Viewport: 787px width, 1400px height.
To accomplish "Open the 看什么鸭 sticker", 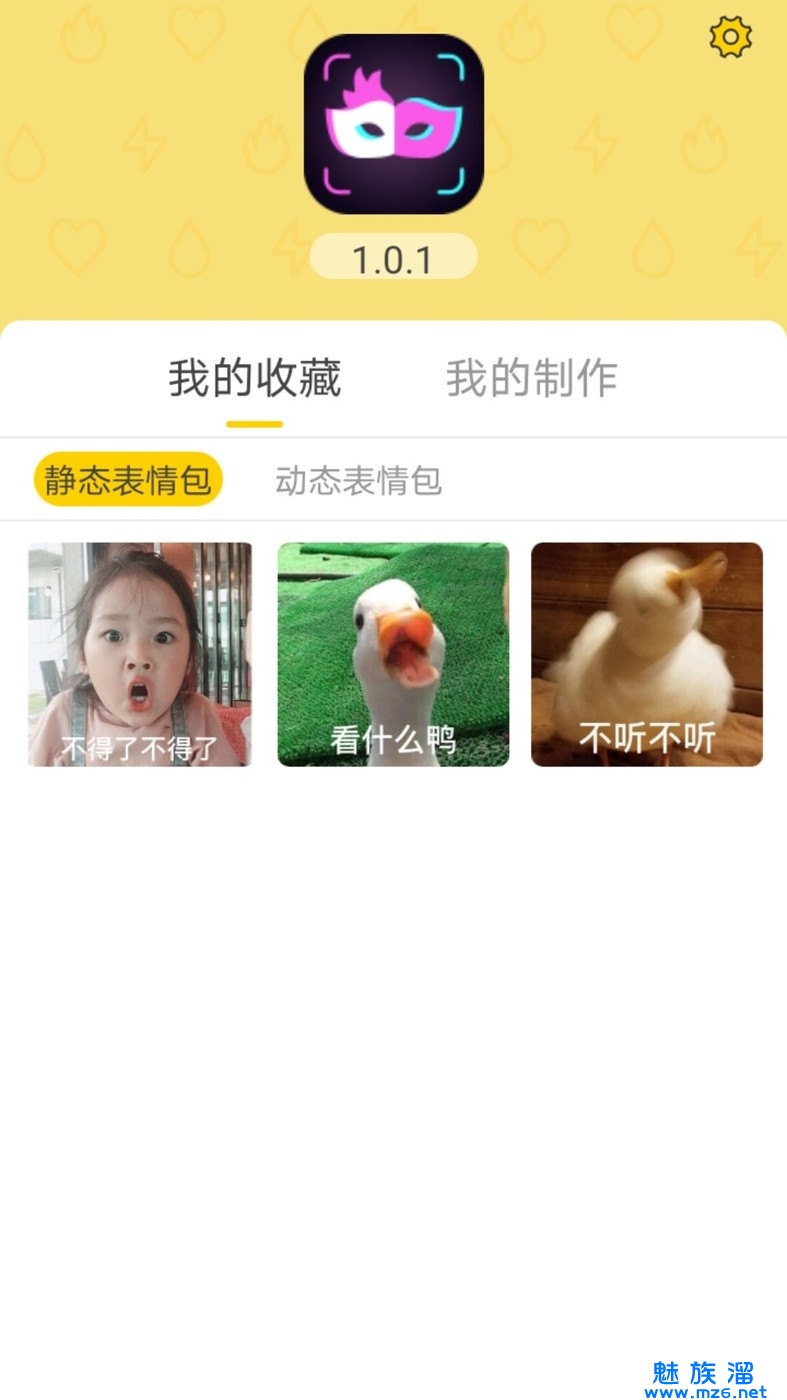I will [x=393, y=655].
